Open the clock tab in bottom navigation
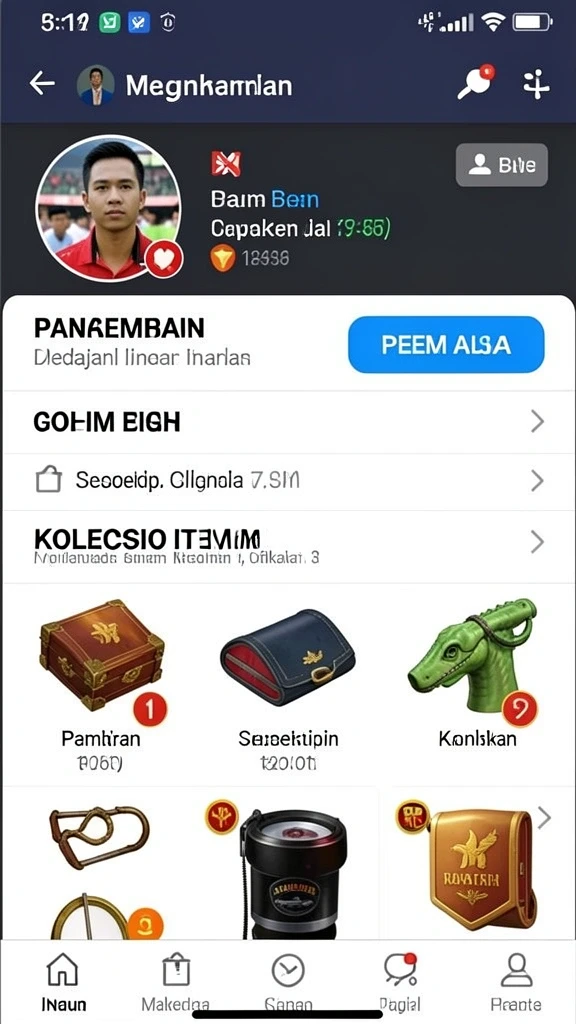 coord(288,982)
